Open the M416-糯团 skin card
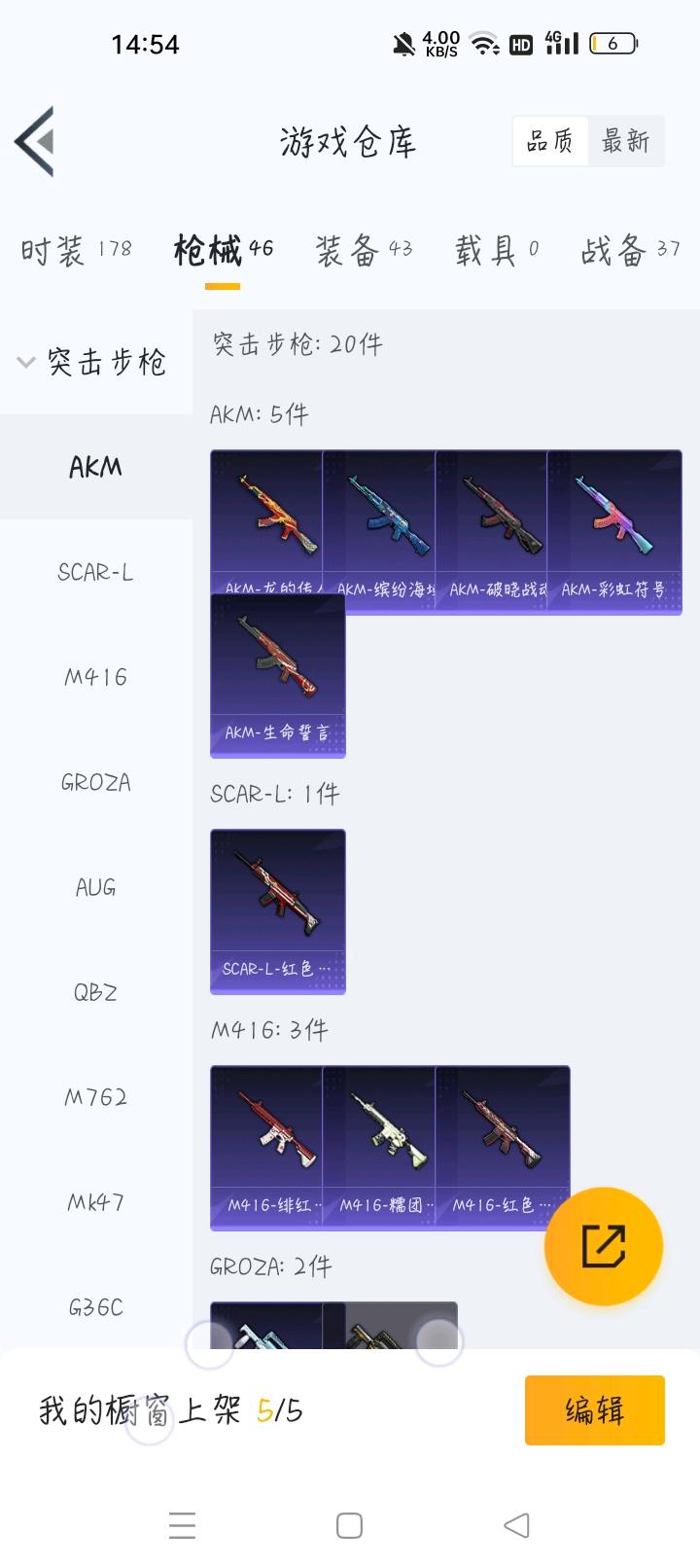 (379, 1148)
